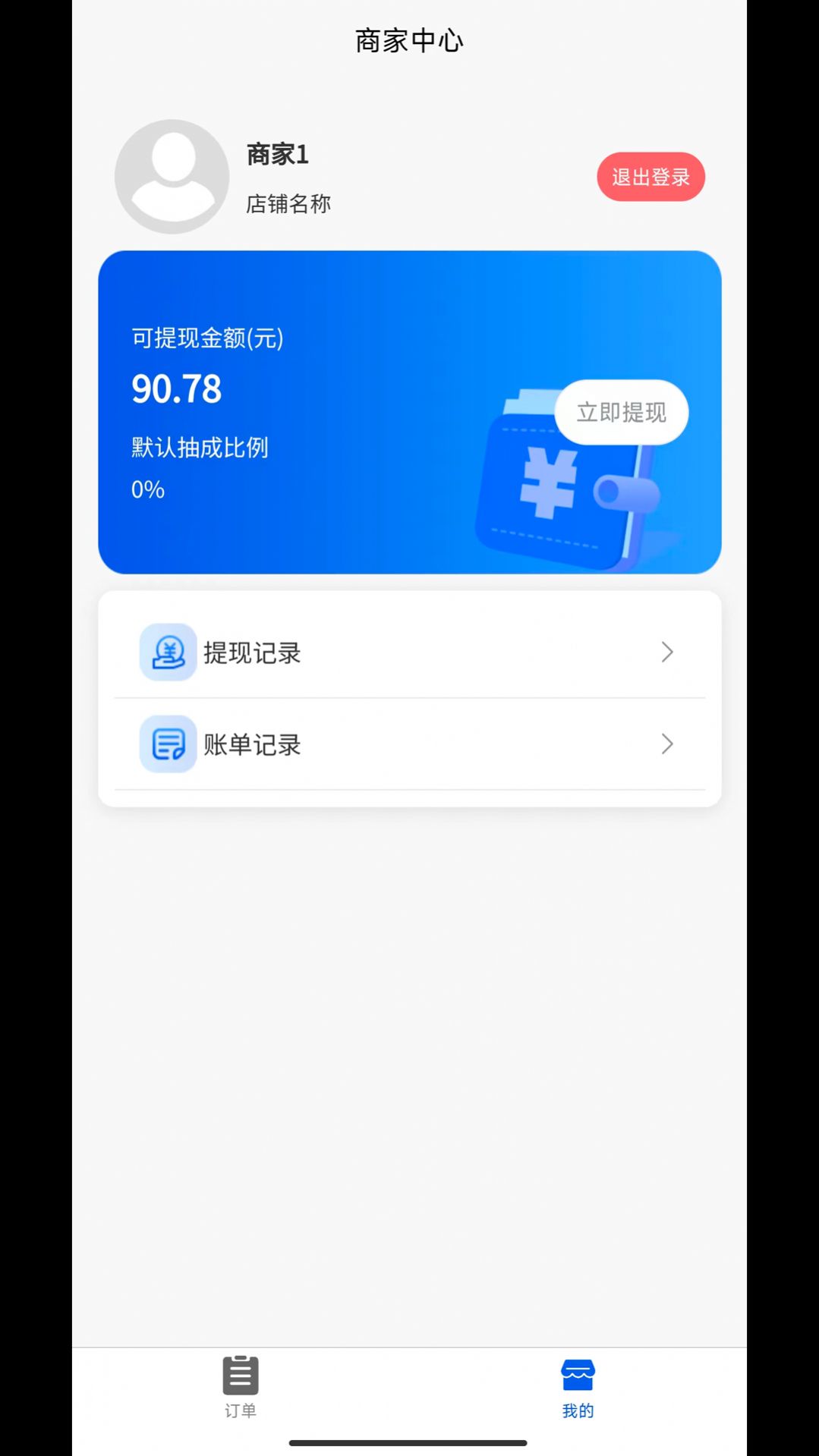Screen dimensions: 819x1456
Task: Tap the balance amount 90.78
Action: click(x=175, y=389)
